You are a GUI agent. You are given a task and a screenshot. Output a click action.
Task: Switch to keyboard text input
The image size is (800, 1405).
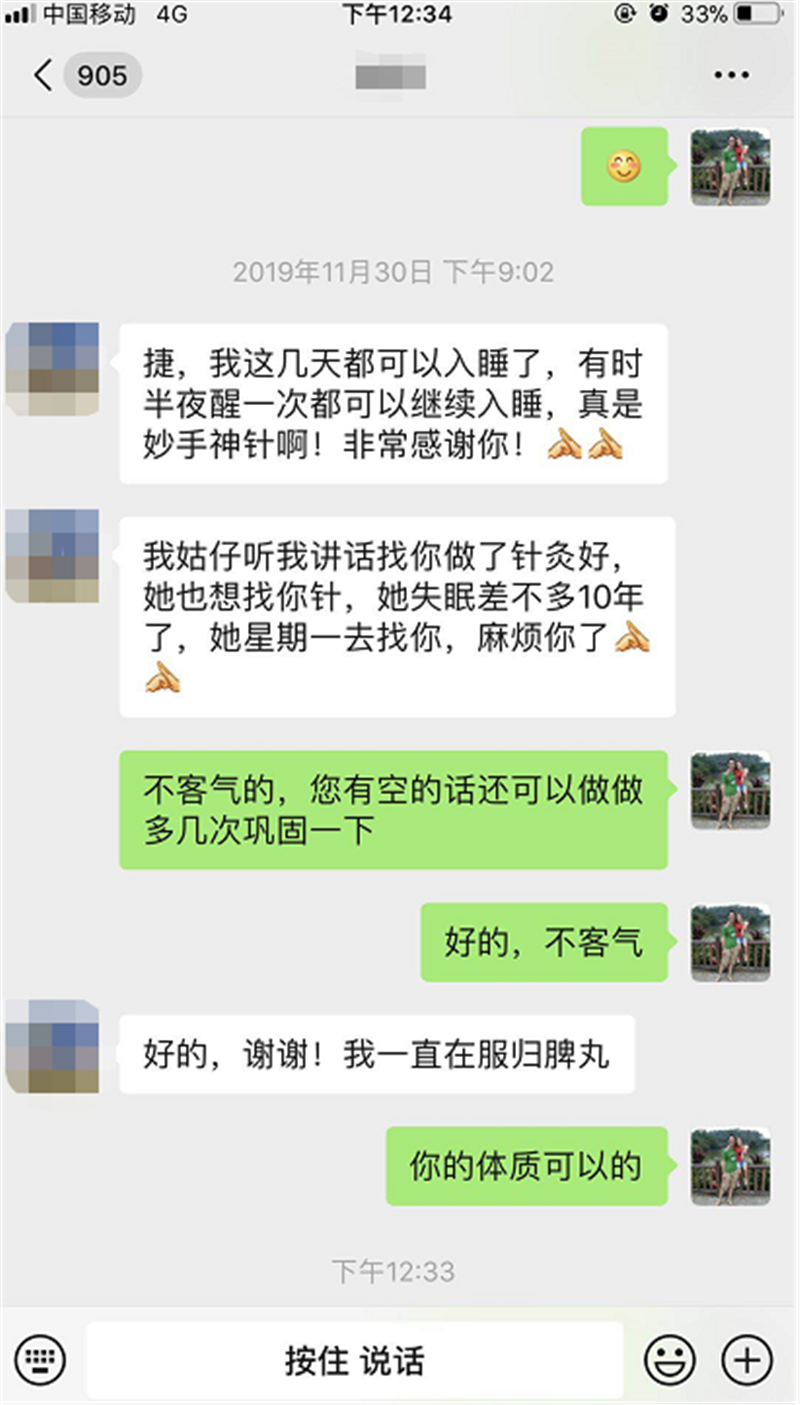(39, 1360)
